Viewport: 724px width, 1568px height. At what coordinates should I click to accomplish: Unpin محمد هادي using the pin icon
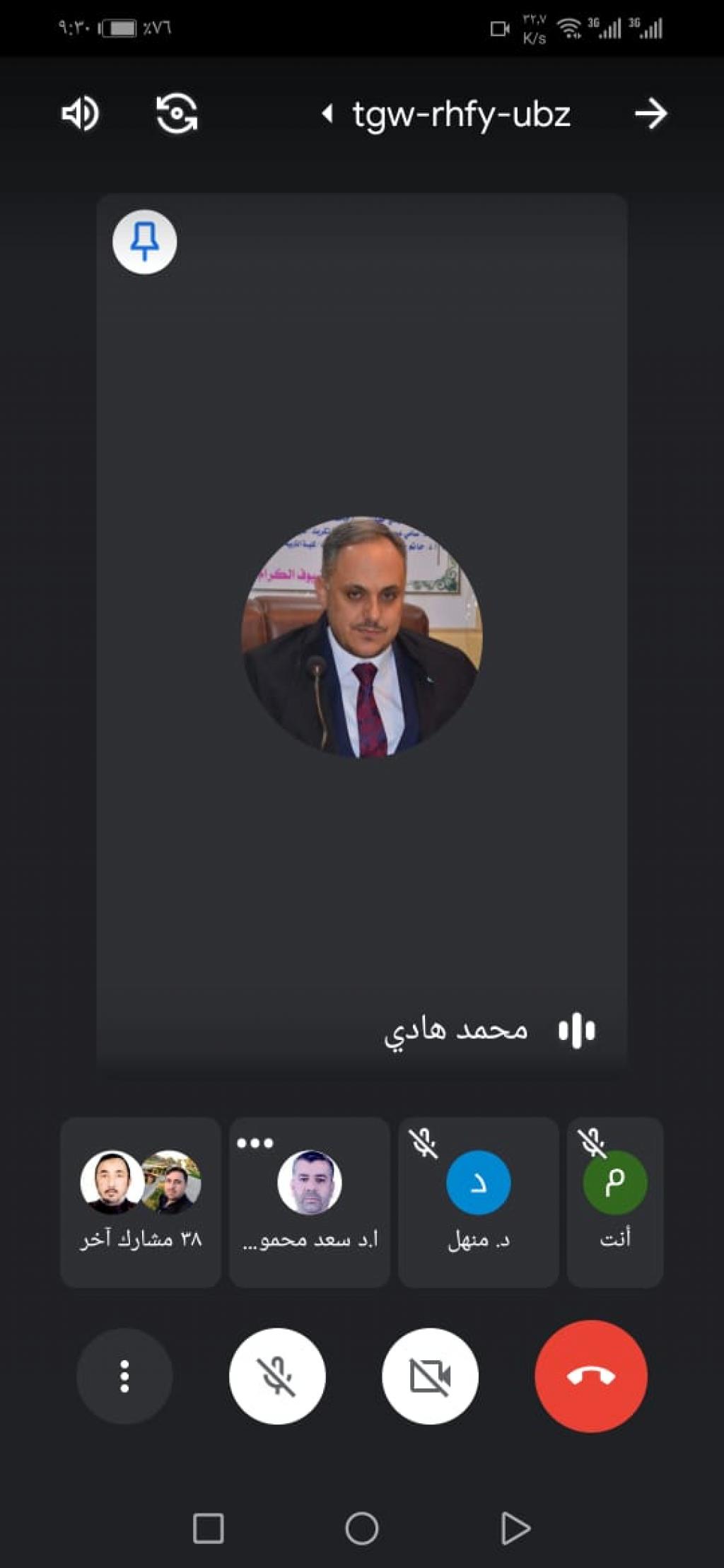(145, 242)
